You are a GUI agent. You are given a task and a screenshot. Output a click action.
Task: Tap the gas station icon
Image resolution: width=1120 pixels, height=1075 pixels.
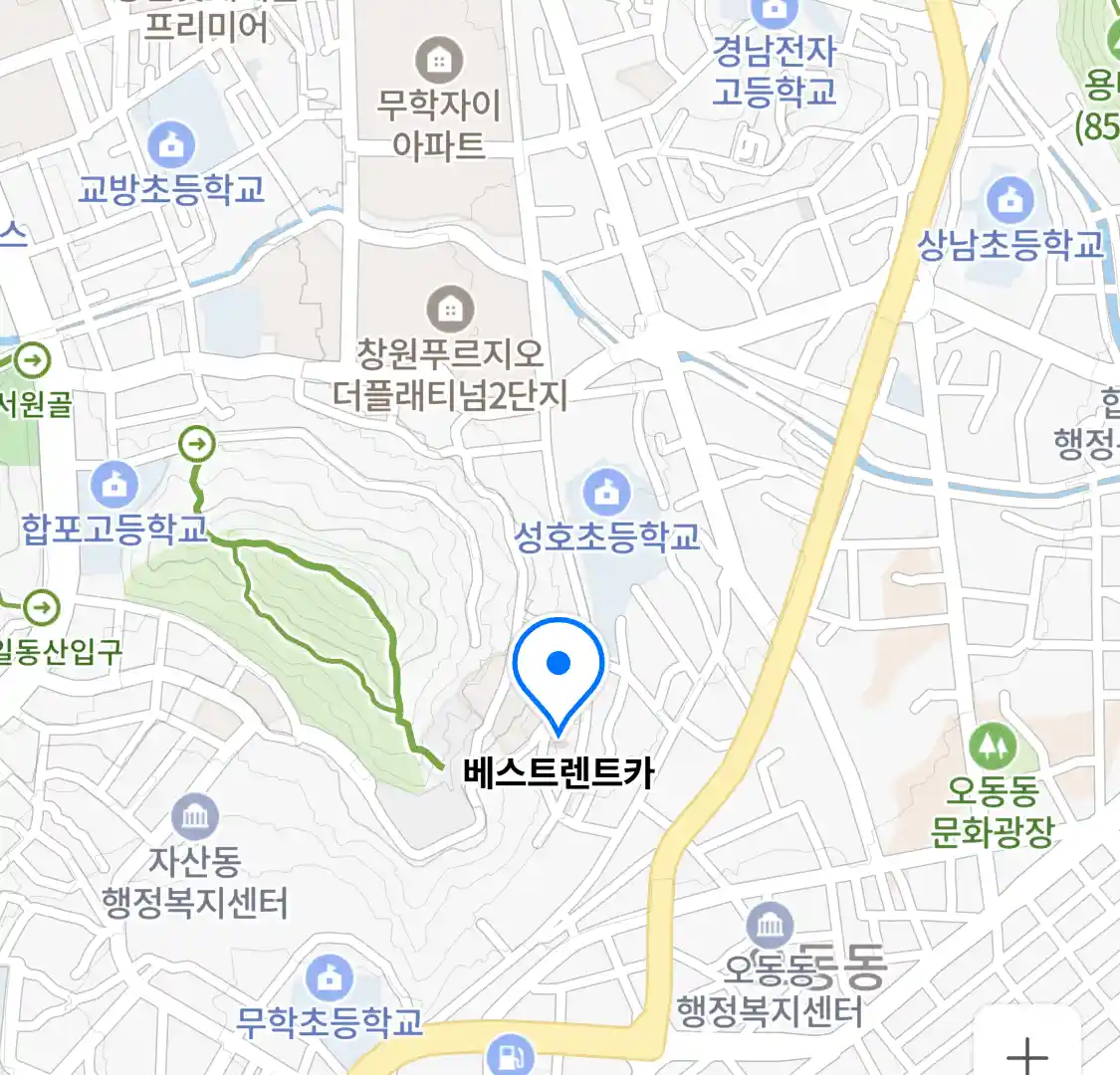coord(511,1054)
